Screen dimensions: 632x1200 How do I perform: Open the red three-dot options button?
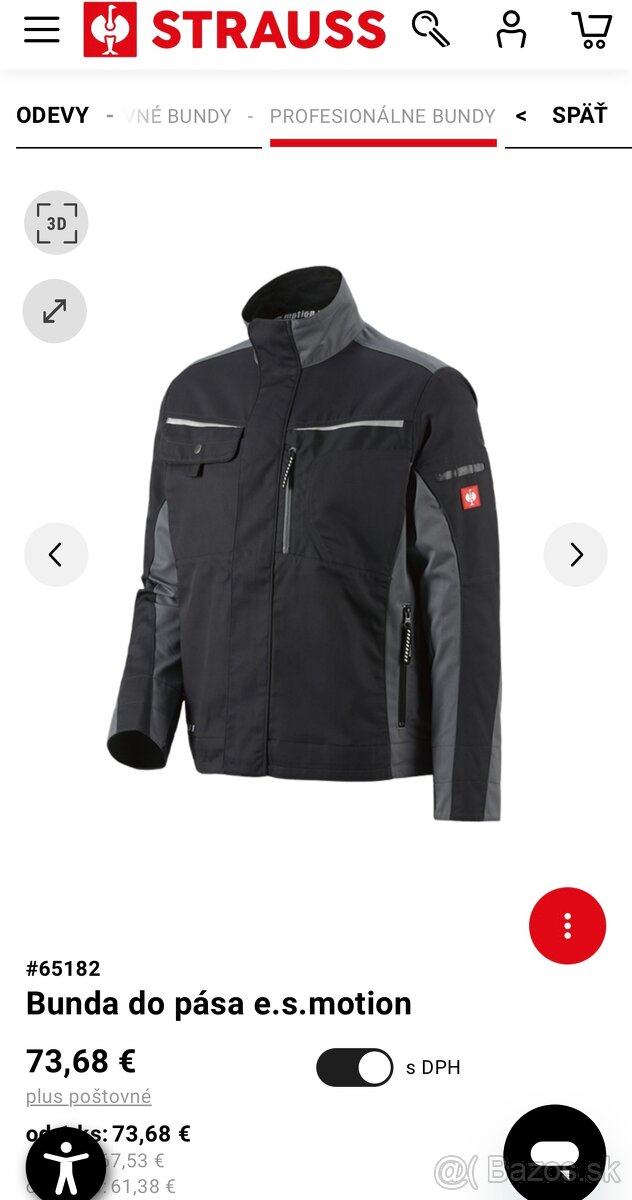coord(567,926)
